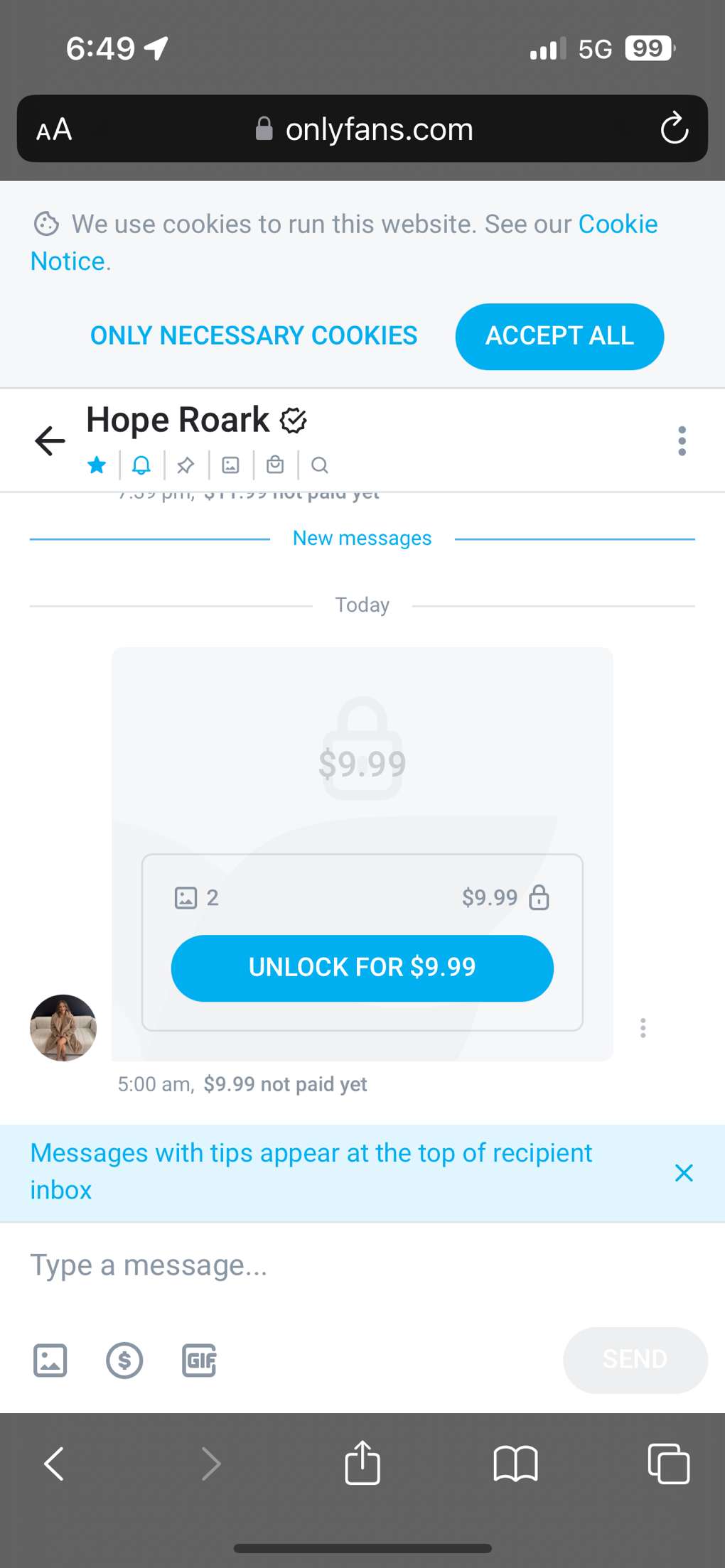Open Safari's share sheet

coord(362,1463)
